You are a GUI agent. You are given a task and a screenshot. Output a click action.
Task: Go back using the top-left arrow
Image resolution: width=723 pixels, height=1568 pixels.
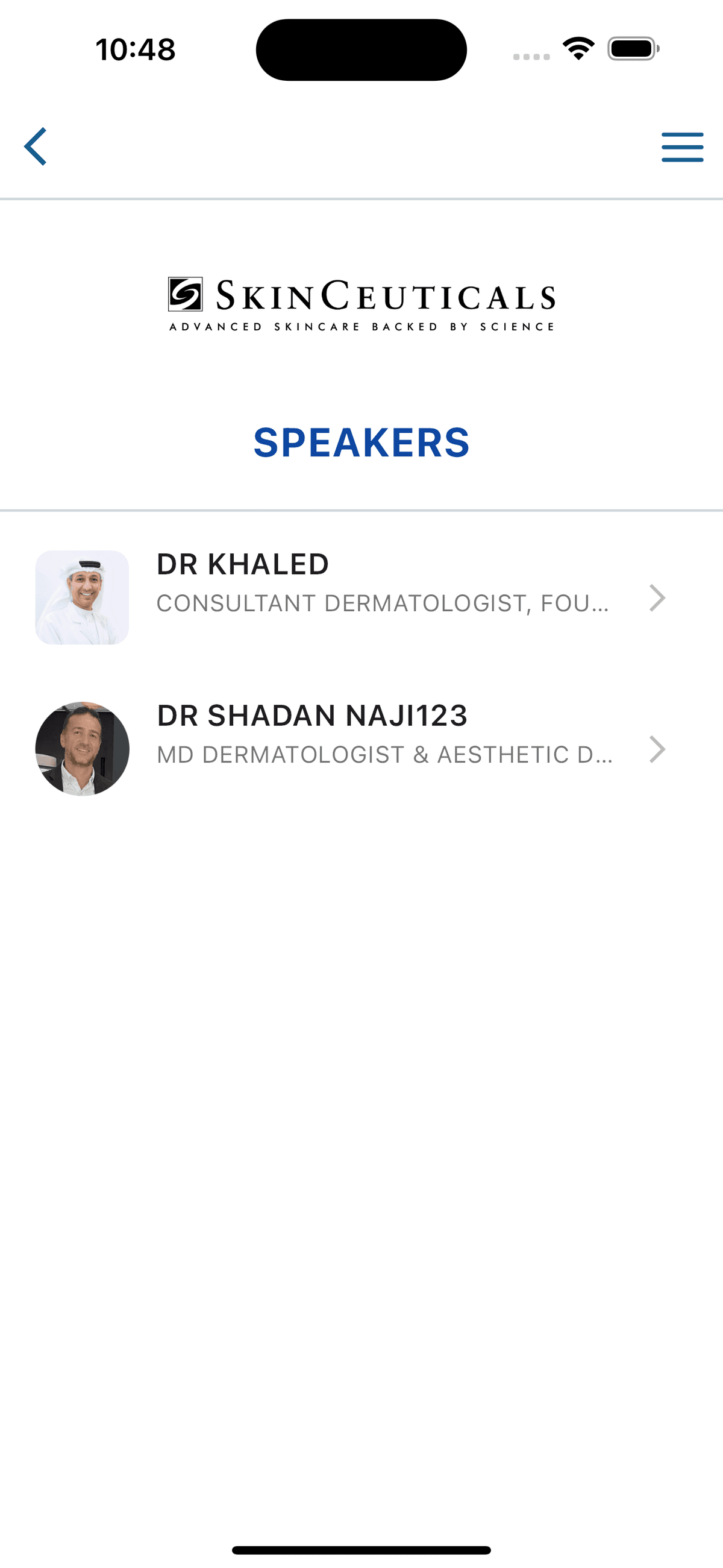tap(36, 146)
